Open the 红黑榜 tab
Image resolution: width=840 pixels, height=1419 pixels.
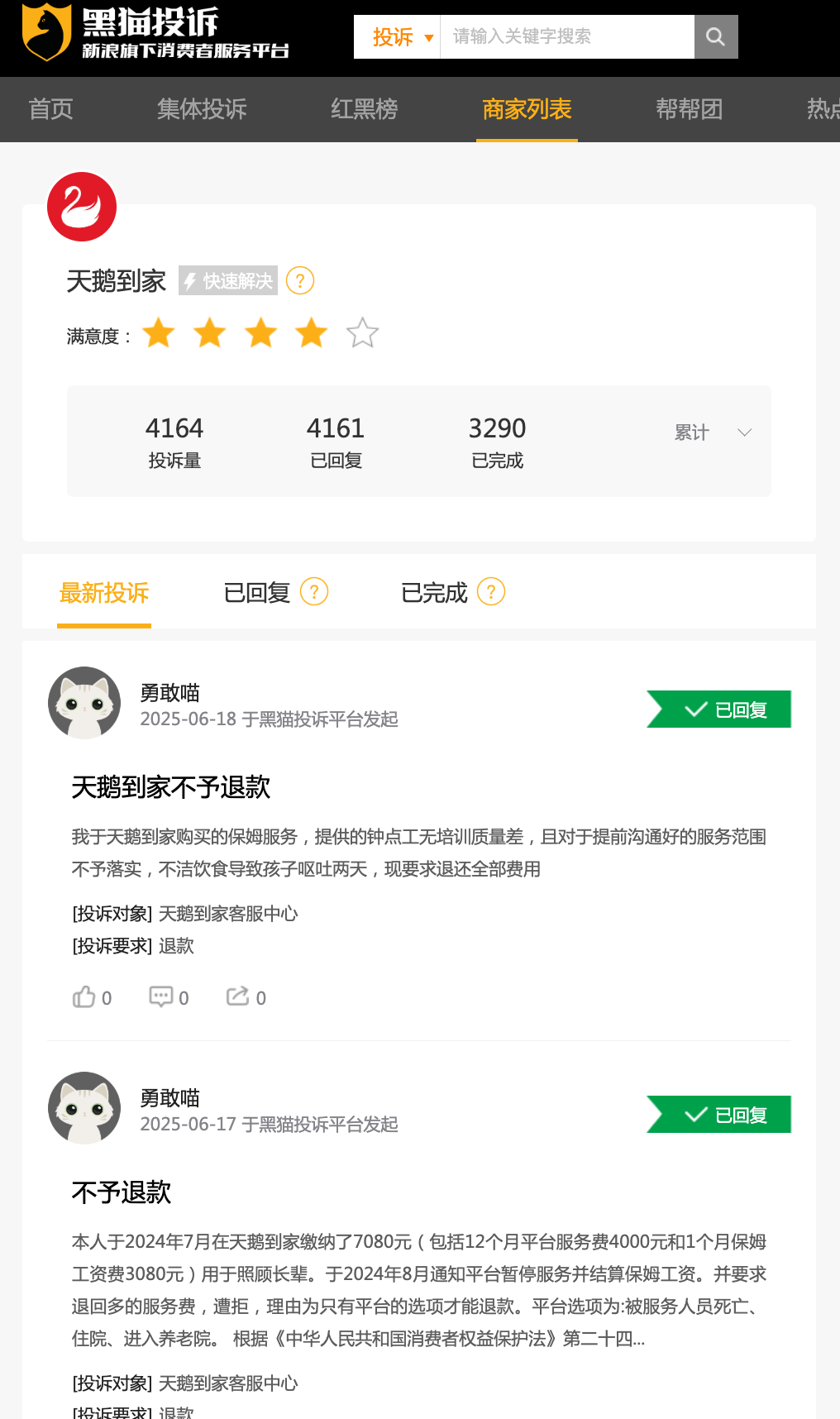click(364, 109)
